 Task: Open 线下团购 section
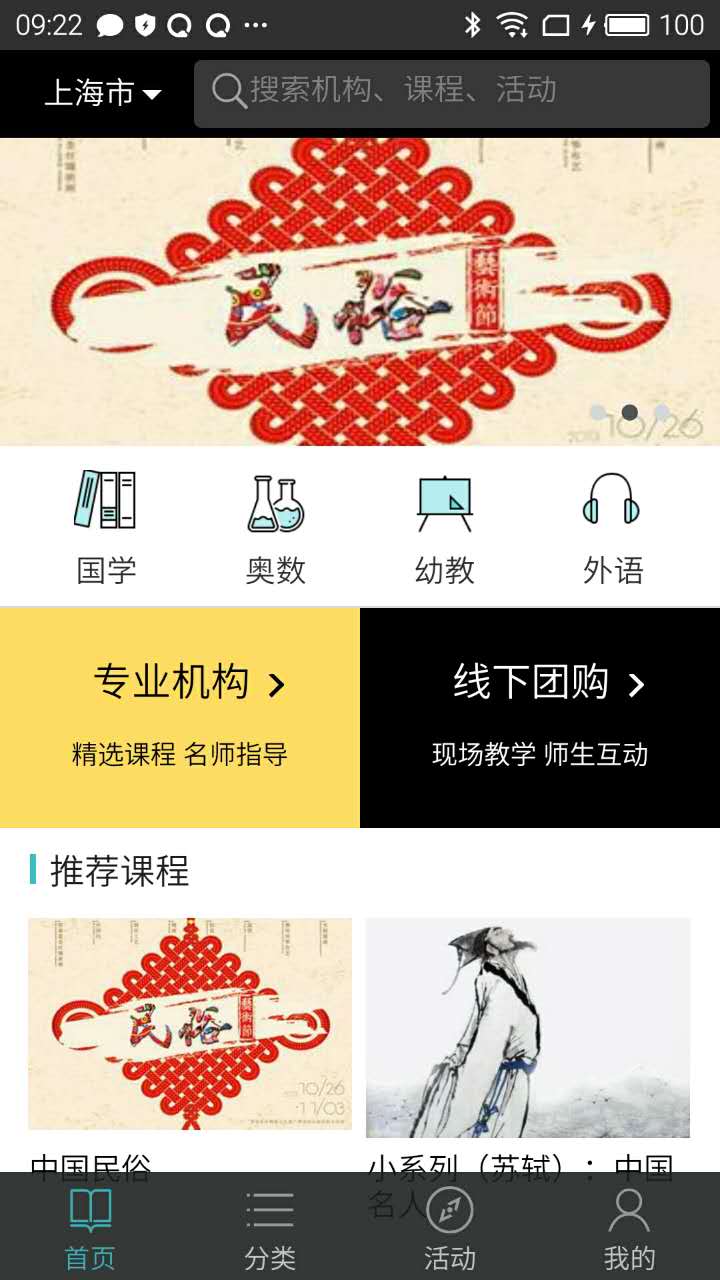pyautogui.click(x=540, y=717)
